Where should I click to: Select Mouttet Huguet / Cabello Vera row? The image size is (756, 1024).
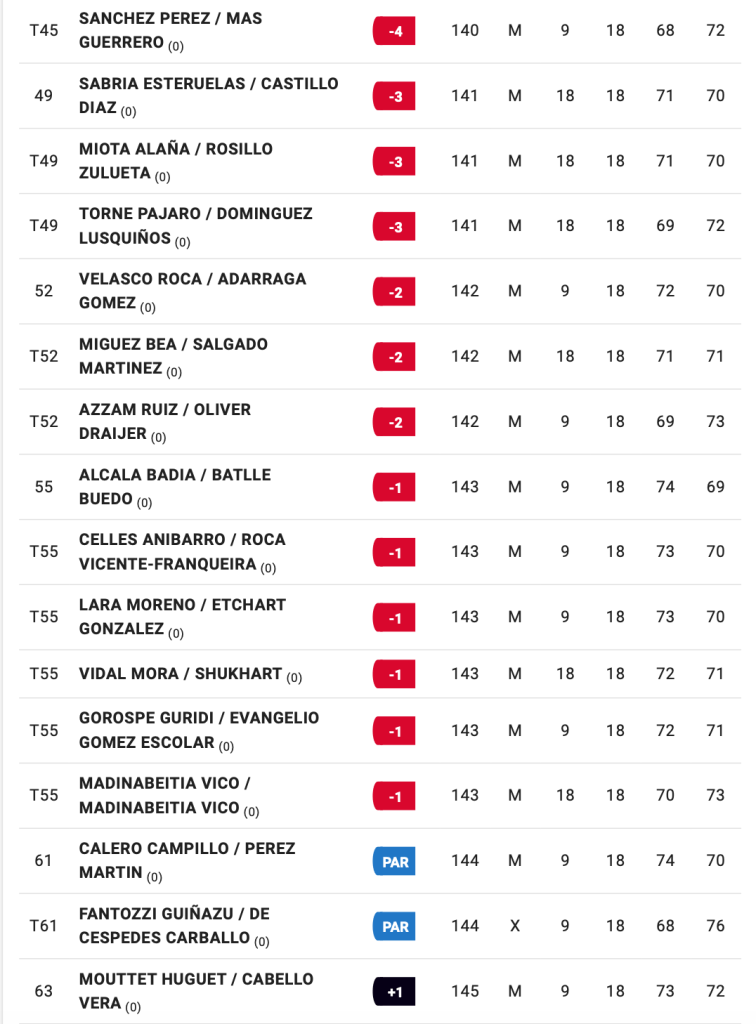[x=196, y=990]
